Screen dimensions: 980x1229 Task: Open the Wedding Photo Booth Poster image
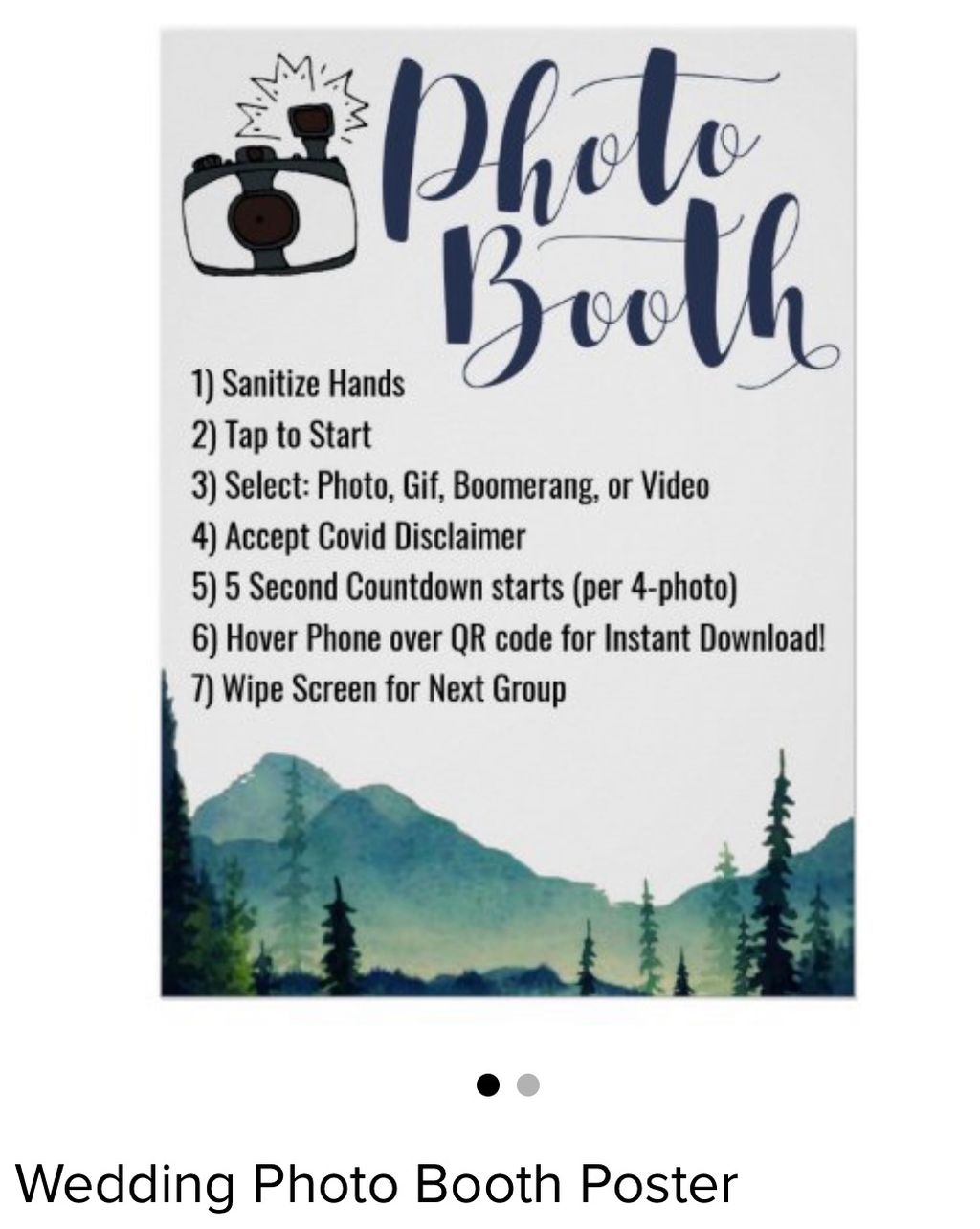tap(507, 514)
